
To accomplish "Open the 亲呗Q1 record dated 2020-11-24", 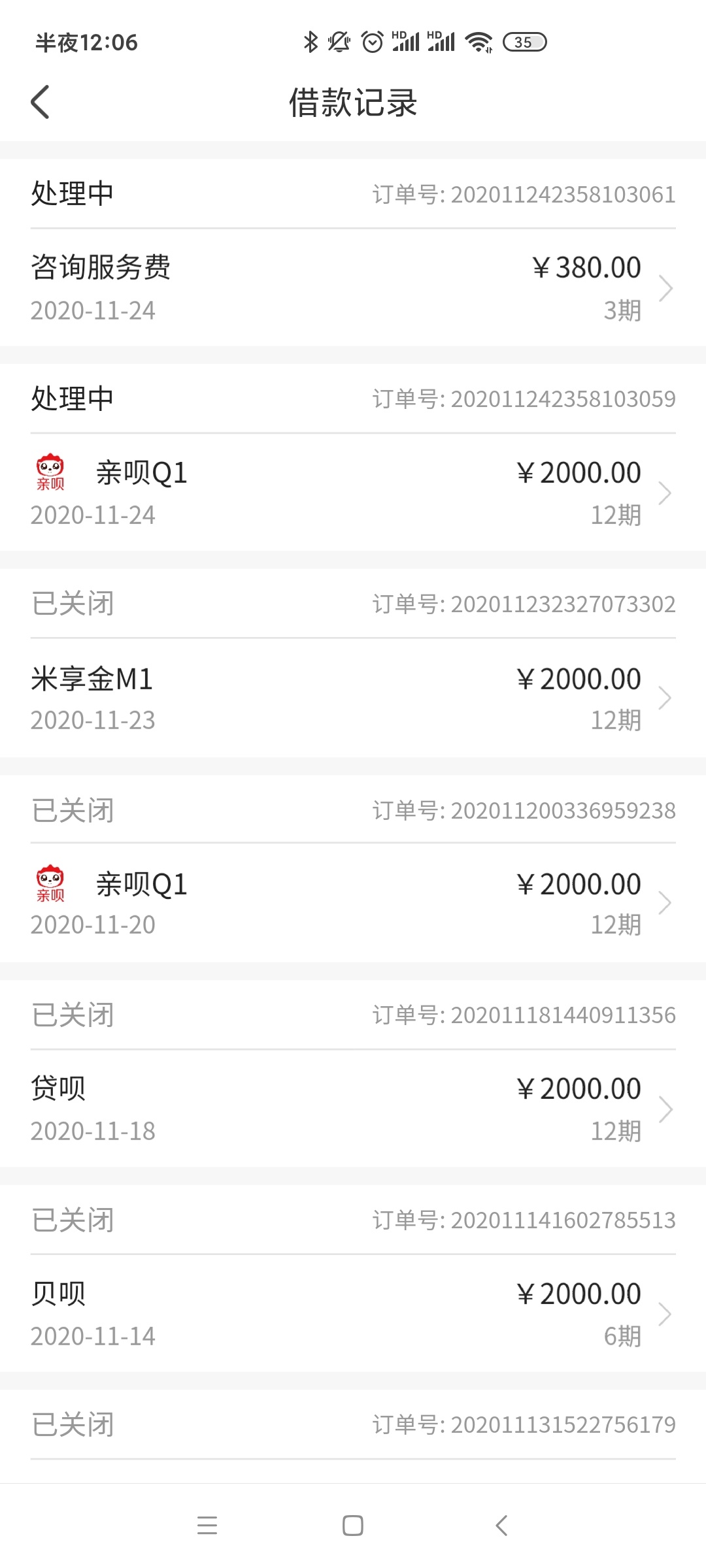I will click(x=353, y=493).
